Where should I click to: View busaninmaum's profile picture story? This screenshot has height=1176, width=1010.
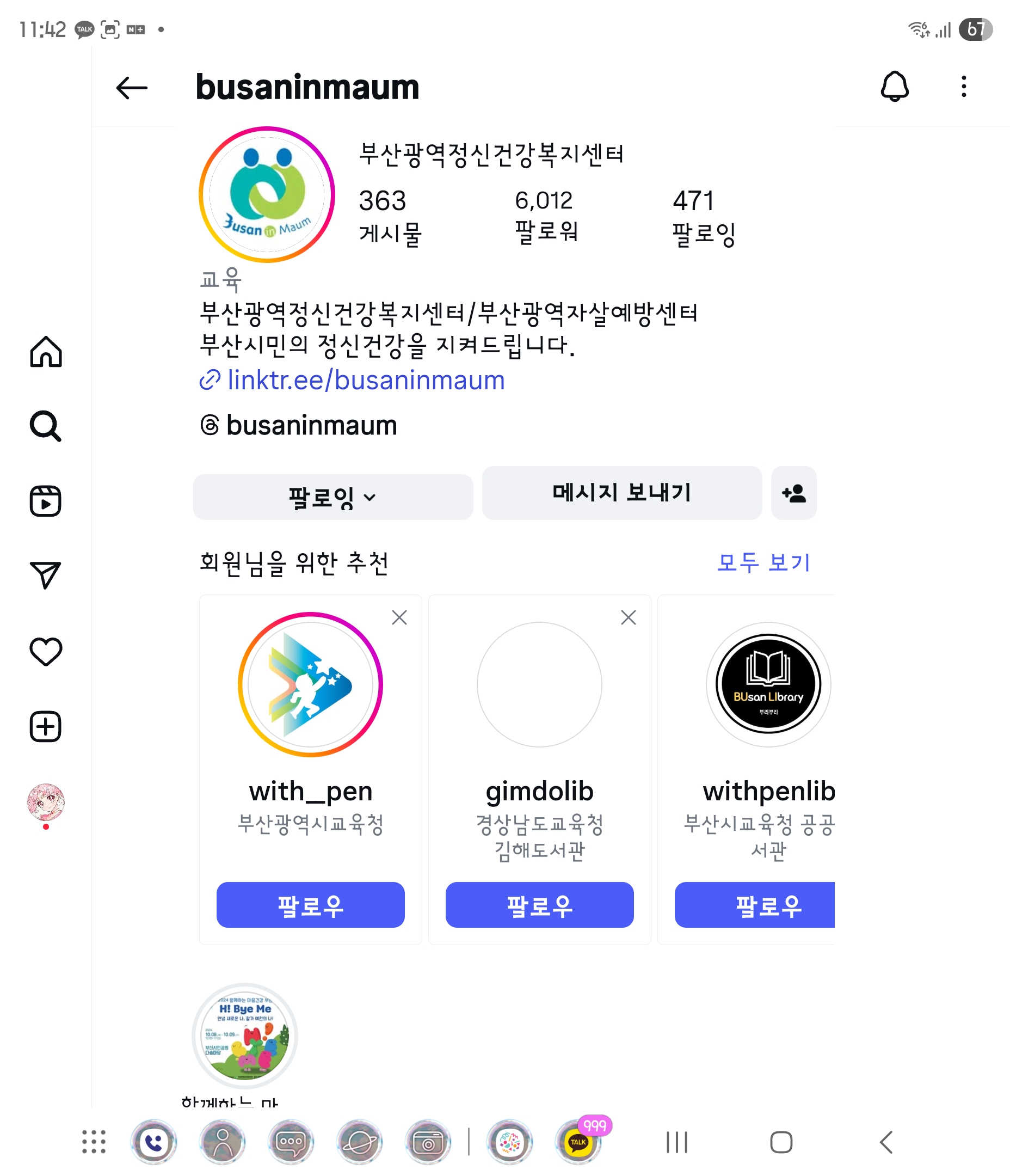pyautogui.click(x=267, y=195)
